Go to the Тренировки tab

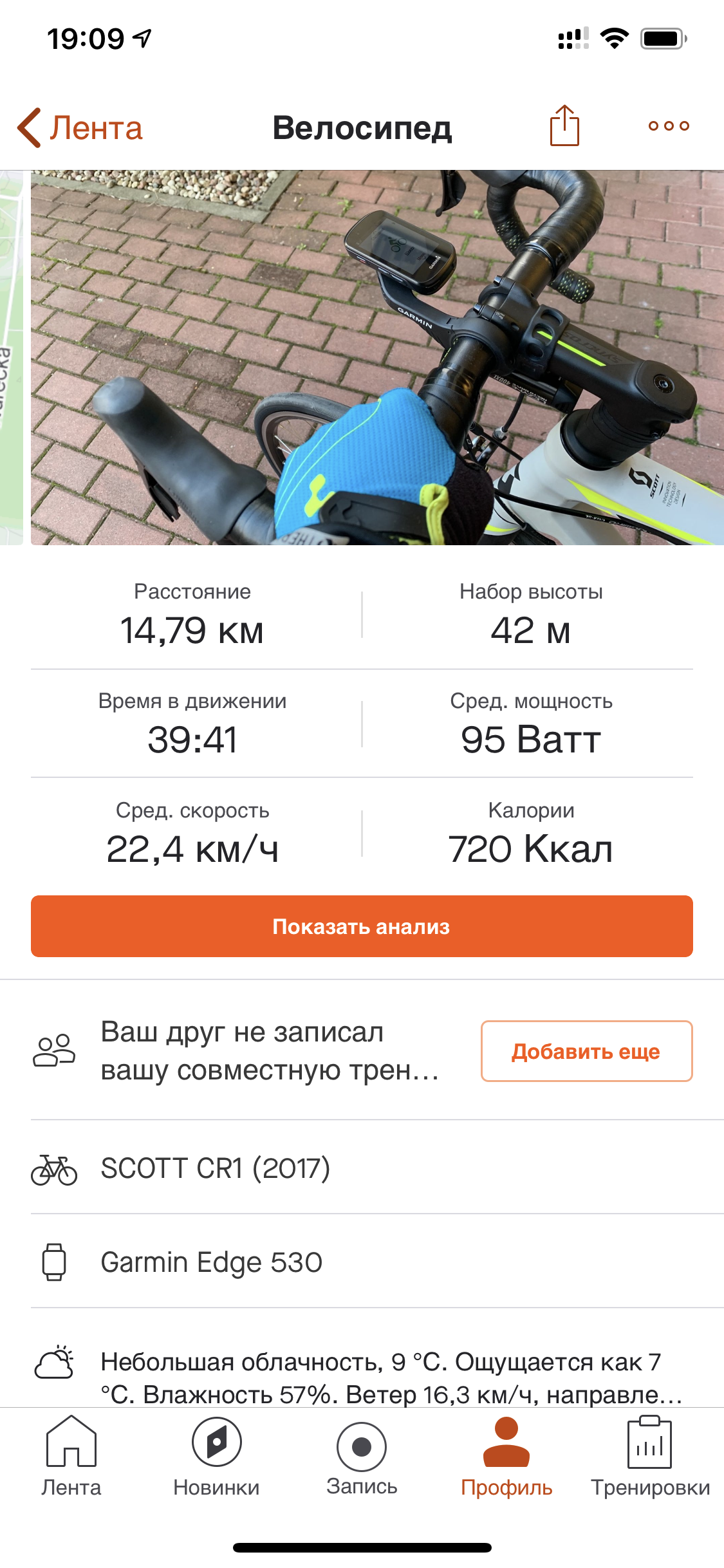[650, 1458]
